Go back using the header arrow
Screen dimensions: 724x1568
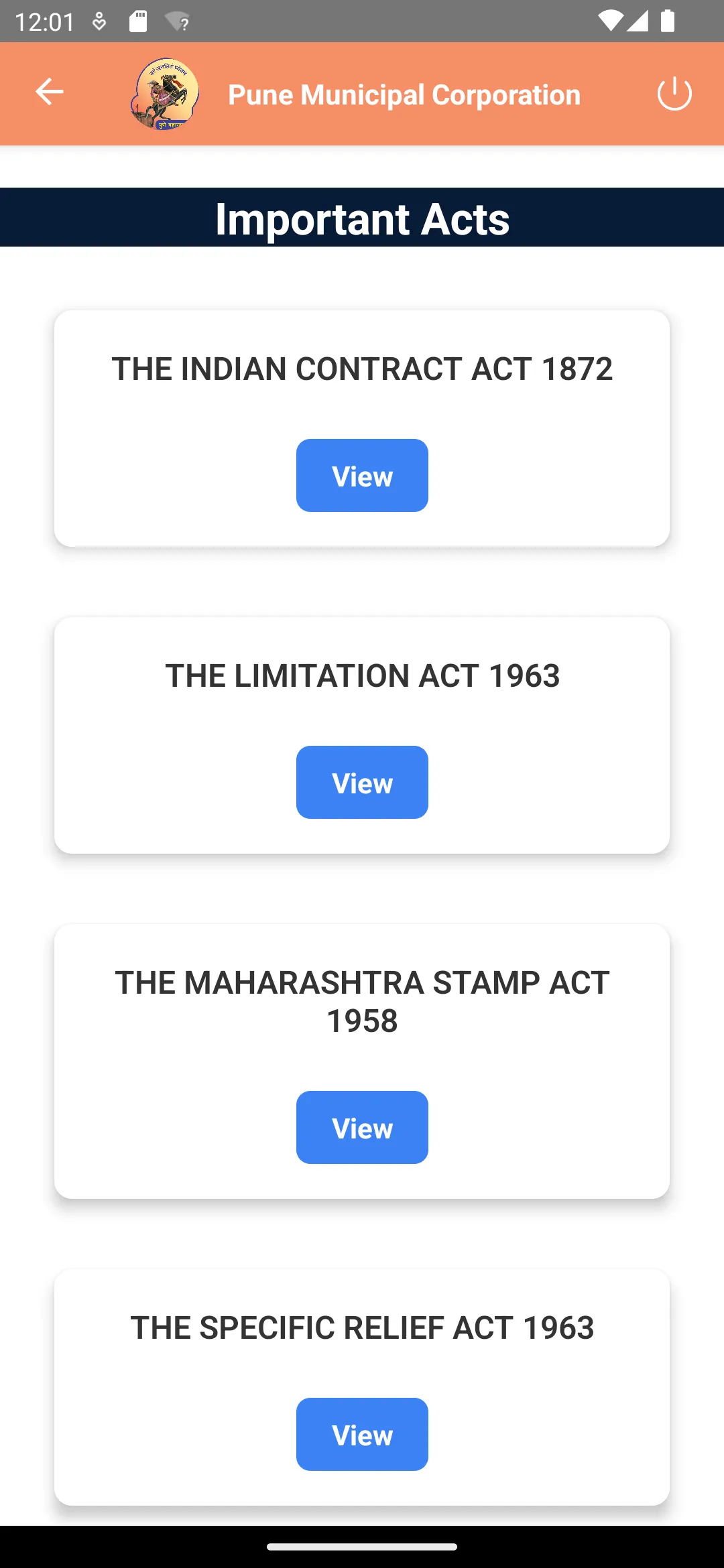(49, 92)
